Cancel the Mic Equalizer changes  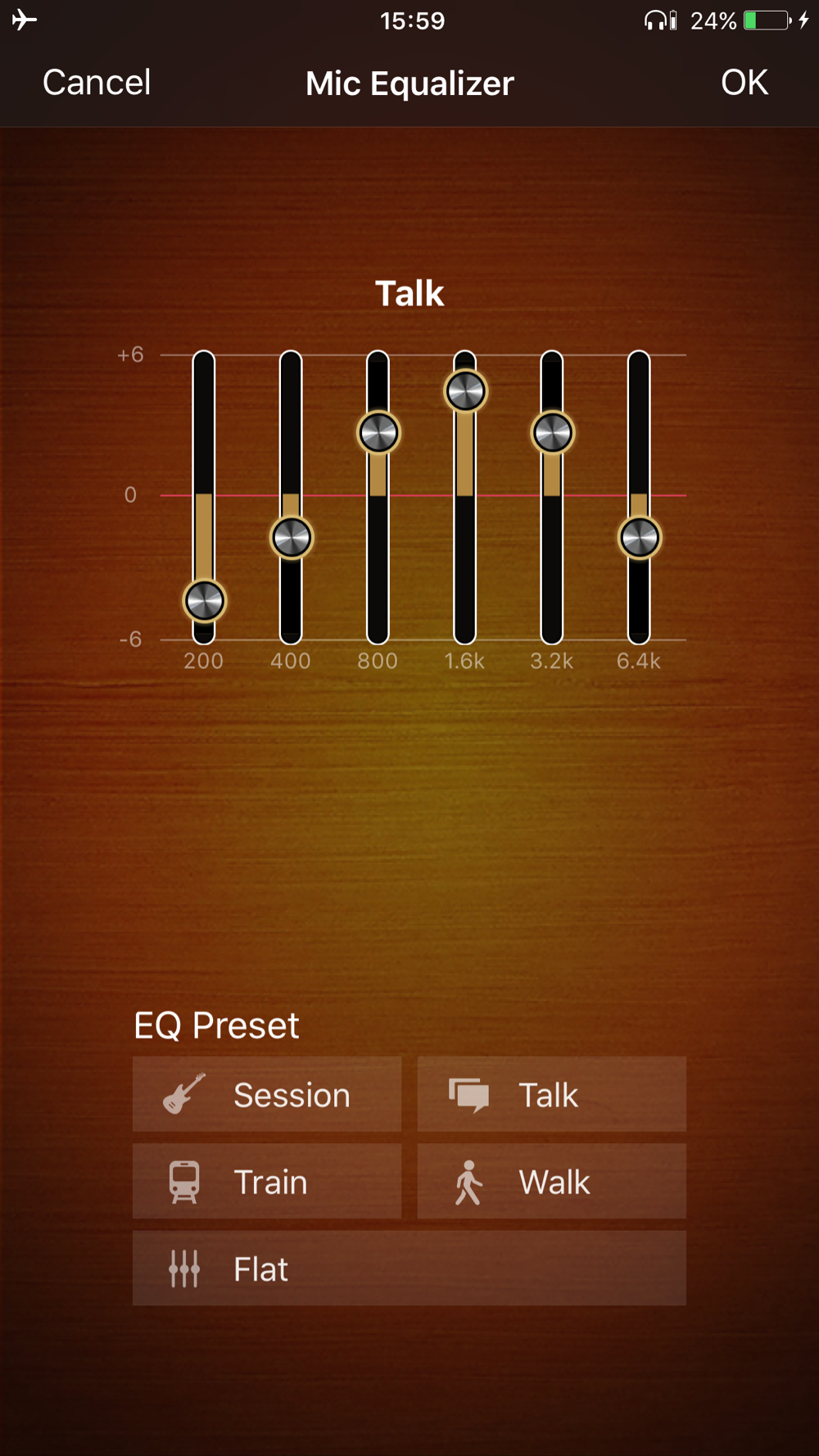pyautogui.click(x=97, y=83)
